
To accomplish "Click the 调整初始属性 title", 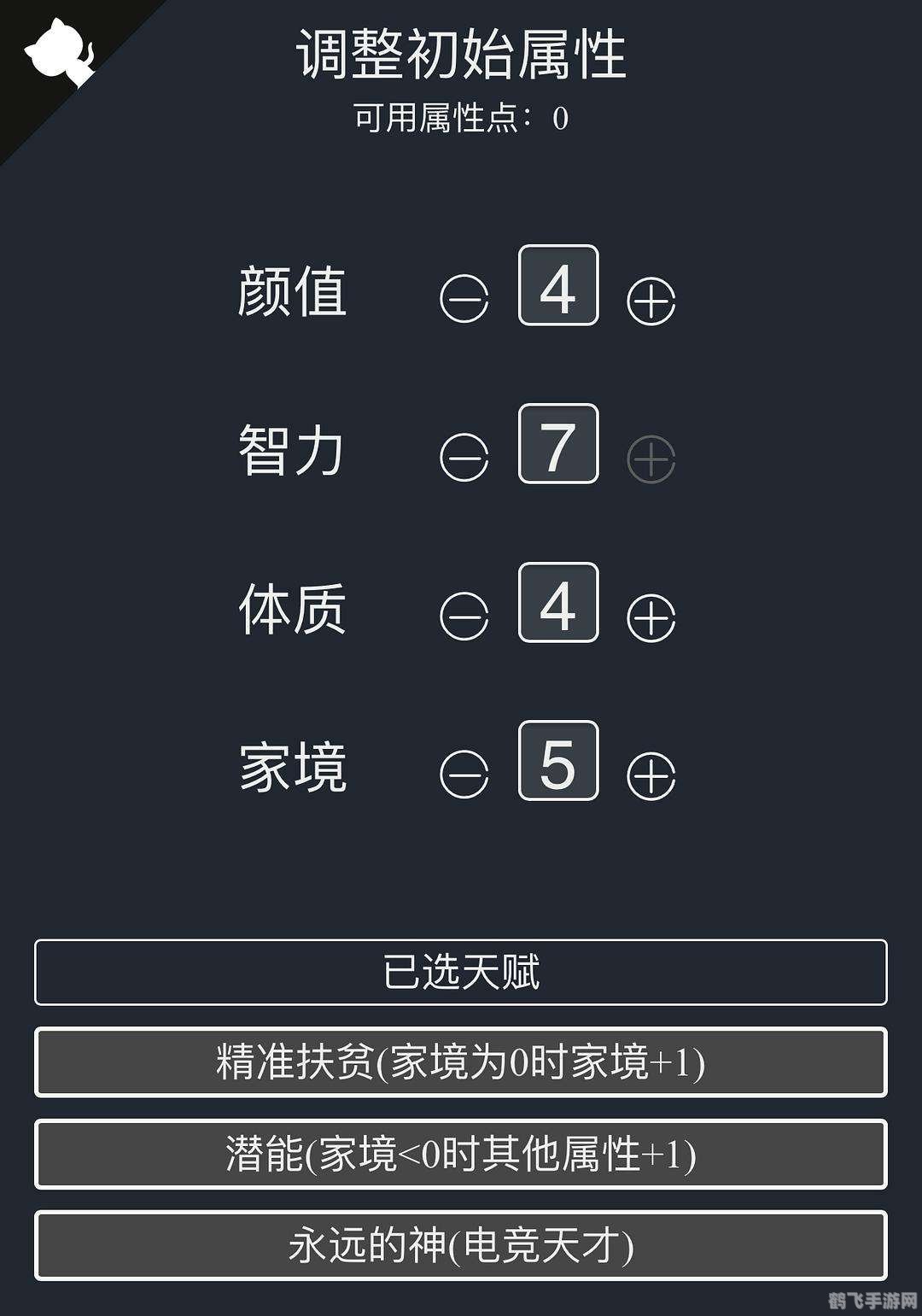I will (x=461, y=54).
